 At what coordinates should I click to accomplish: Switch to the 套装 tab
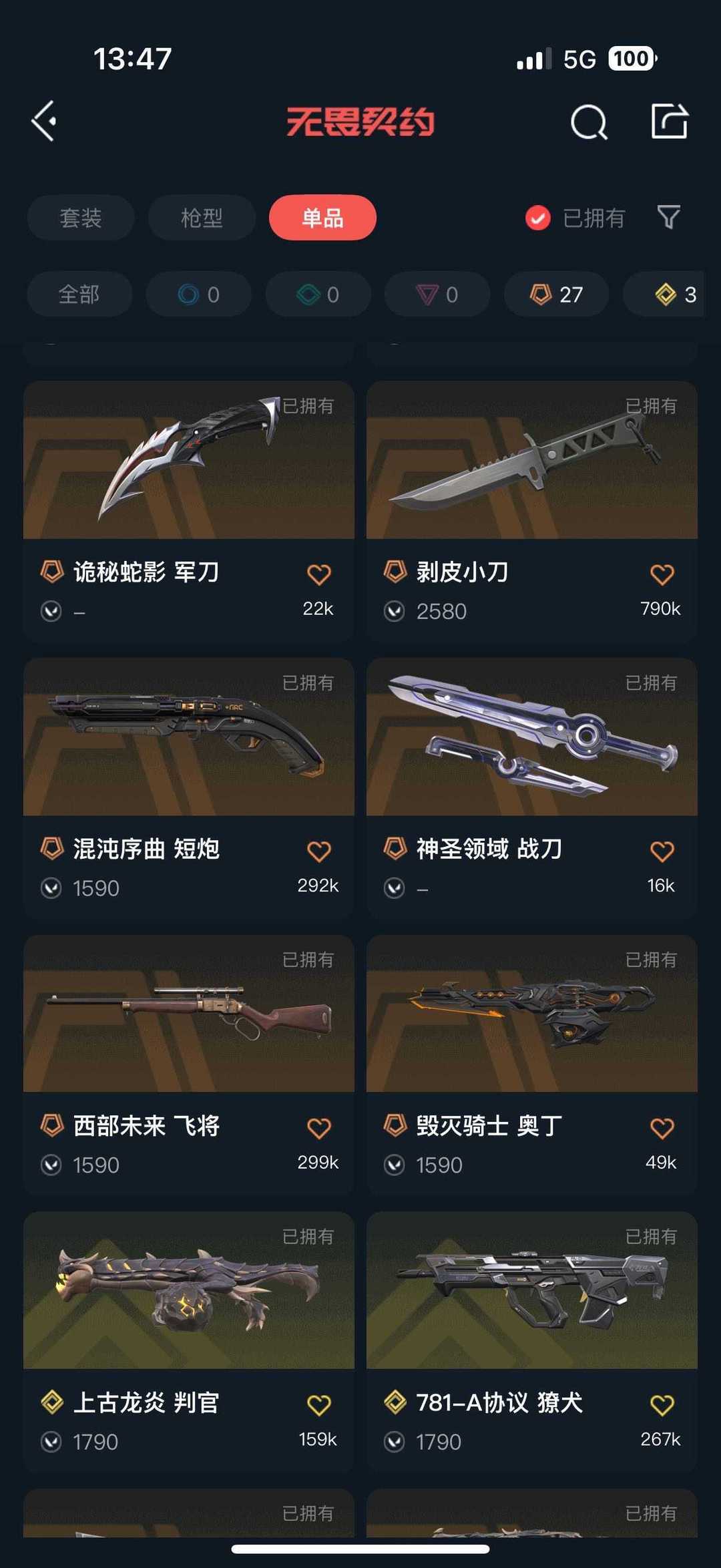(81, 218)
